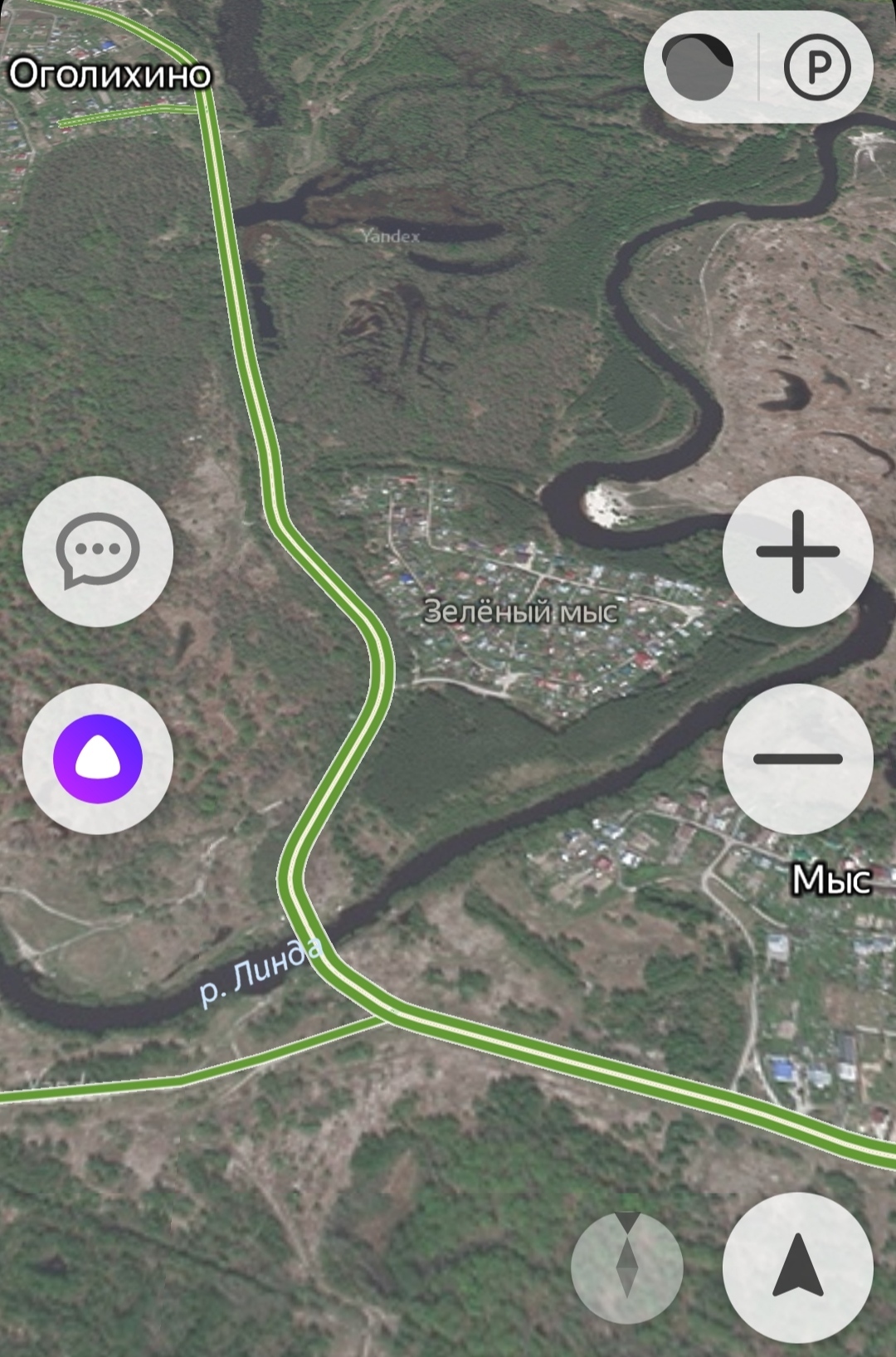Show parking layer on the map
This screenshot has height=1357, width=896.
(x=817, y=67)
